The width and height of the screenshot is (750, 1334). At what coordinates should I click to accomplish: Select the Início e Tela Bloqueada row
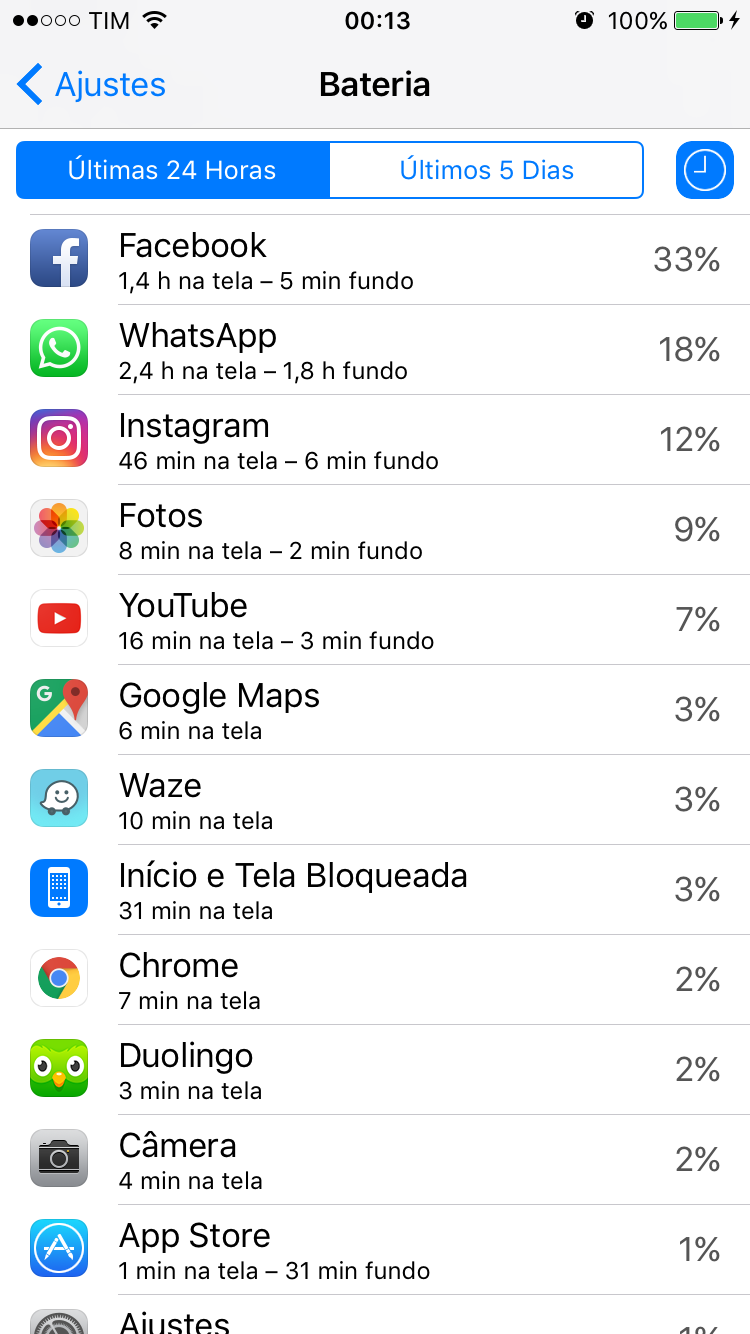coord(375,890)
